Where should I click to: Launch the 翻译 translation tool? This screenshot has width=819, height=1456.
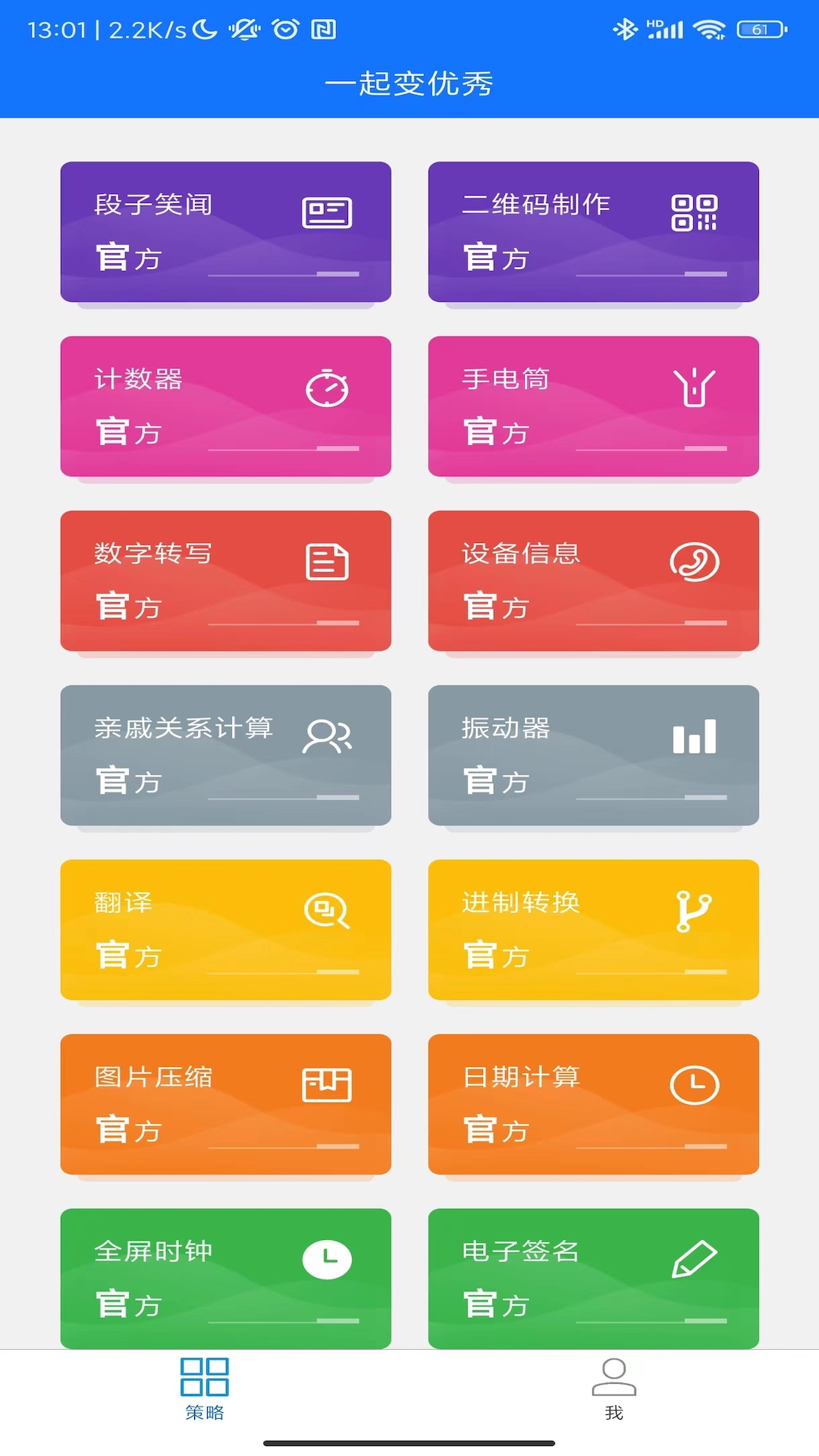click(226, 930)
